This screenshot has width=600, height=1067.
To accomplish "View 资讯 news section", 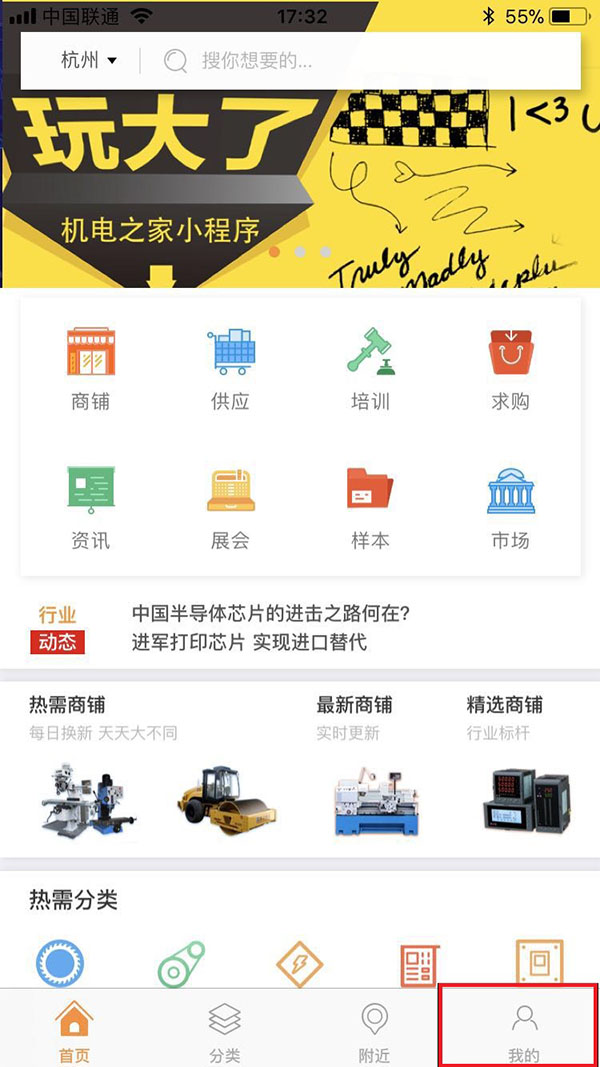I will click(x=90, y=508).
